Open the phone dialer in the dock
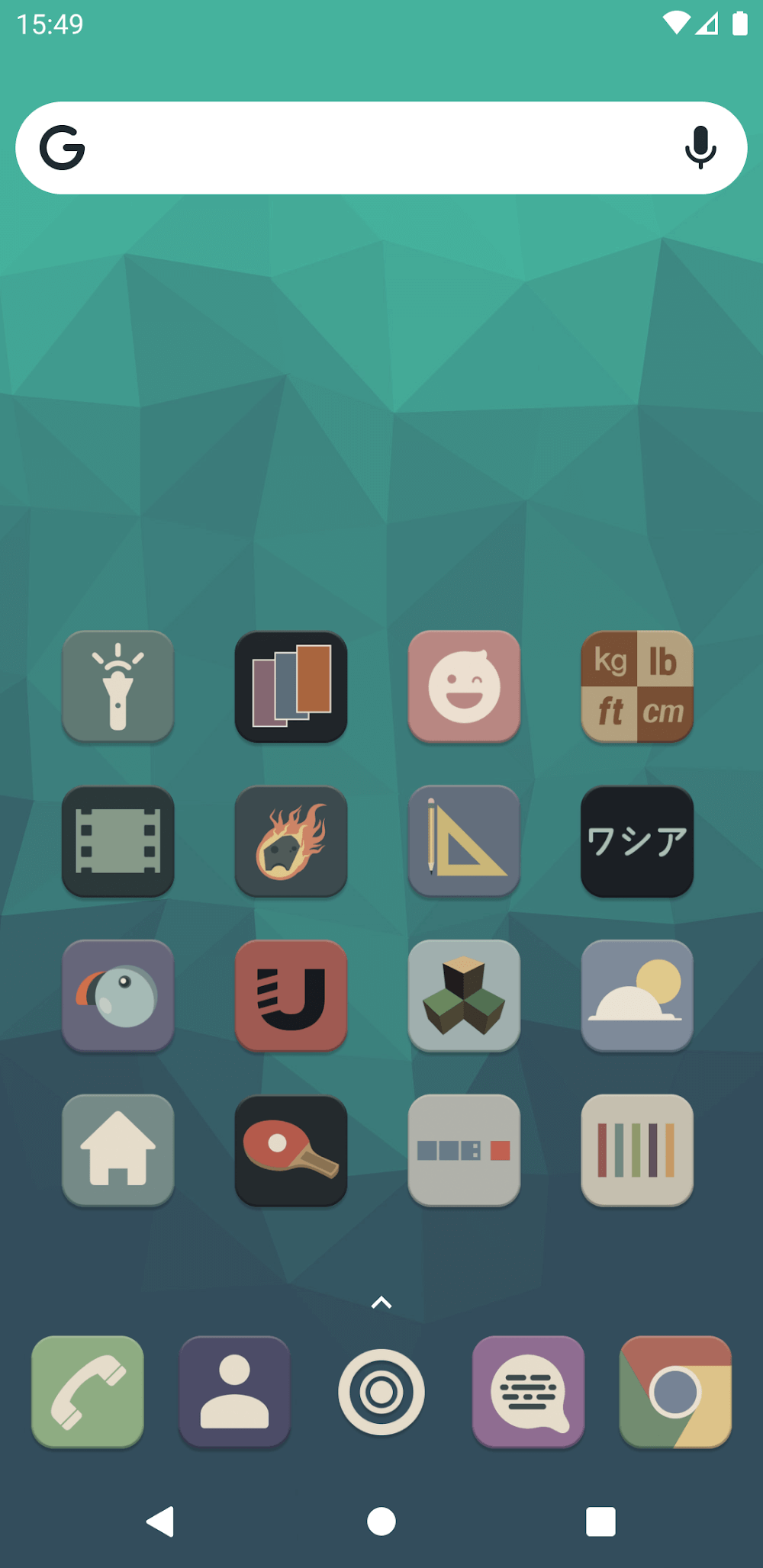 point(88,1392)
